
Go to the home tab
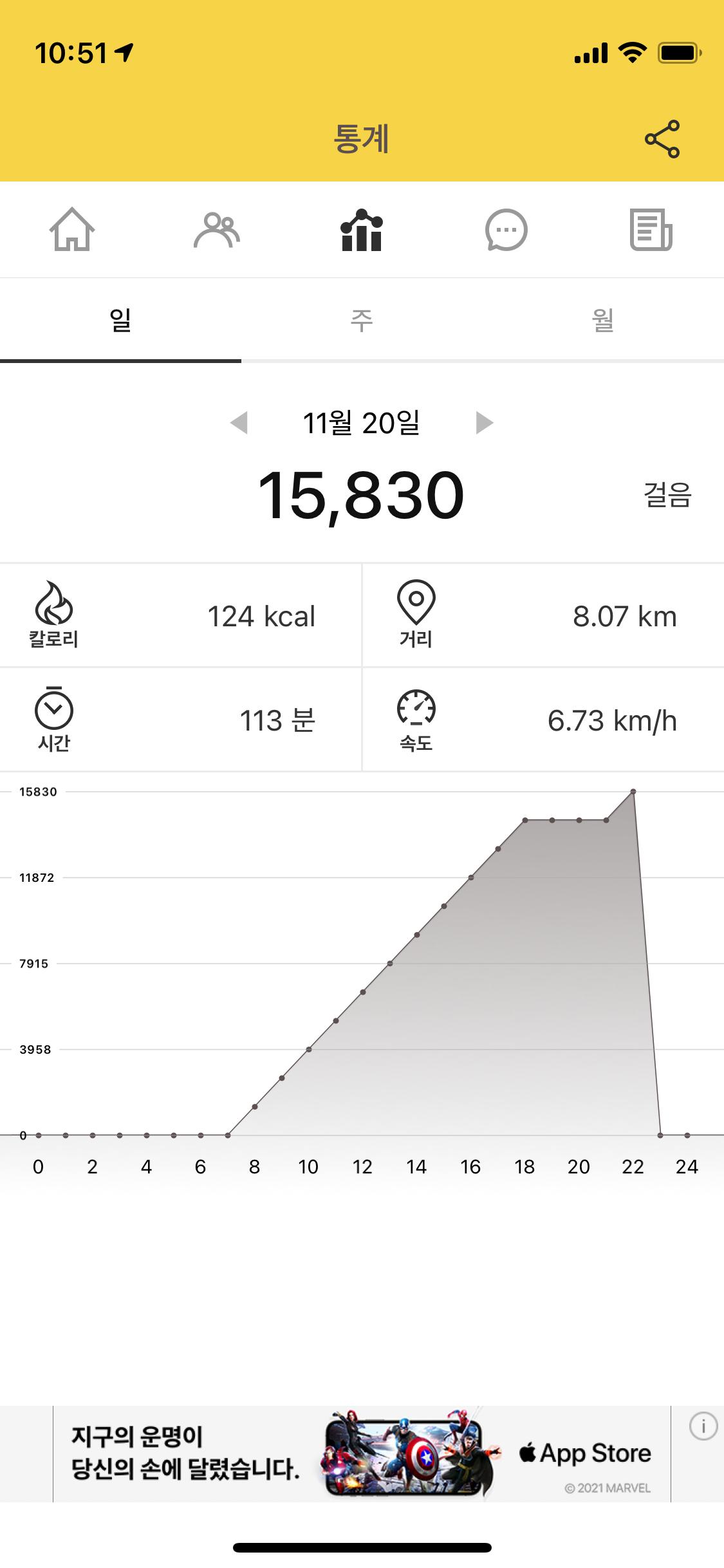click(72, 230)
